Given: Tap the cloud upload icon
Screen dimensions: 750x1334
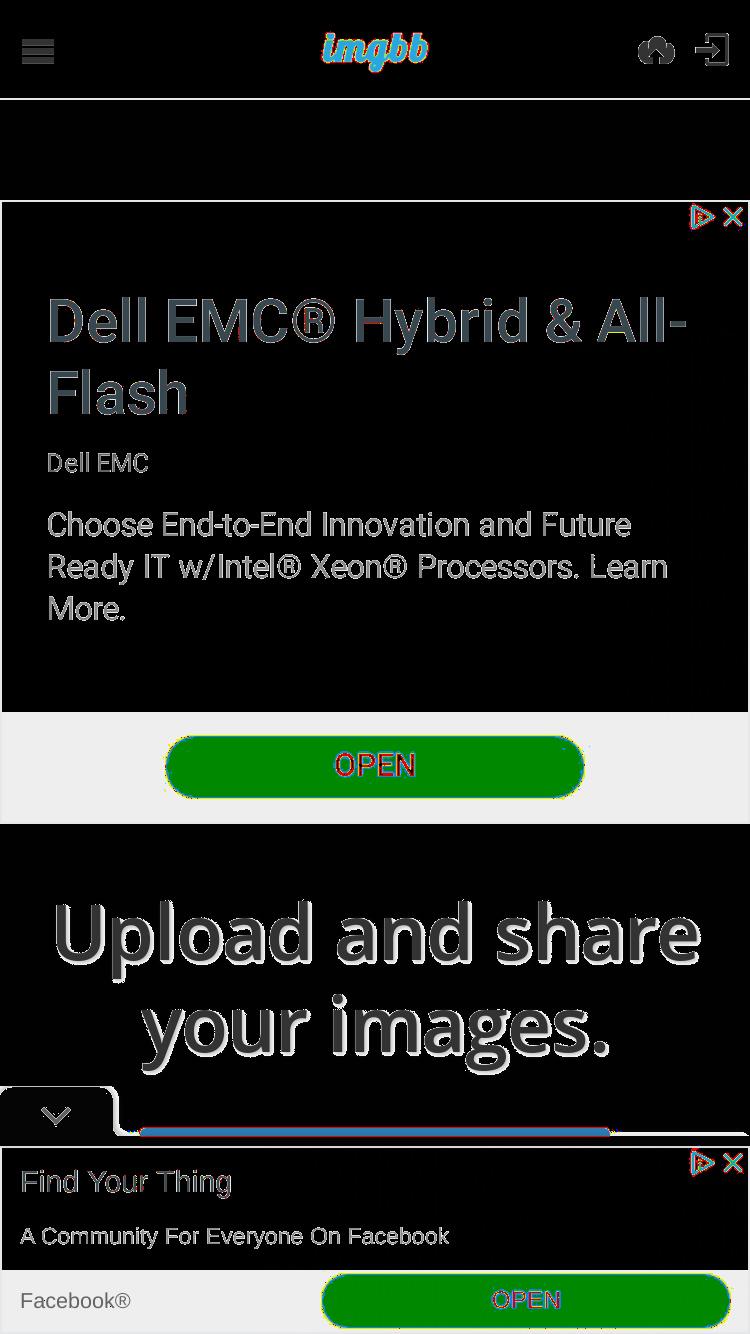Looking at the screenshot, I should pos(656,50).
